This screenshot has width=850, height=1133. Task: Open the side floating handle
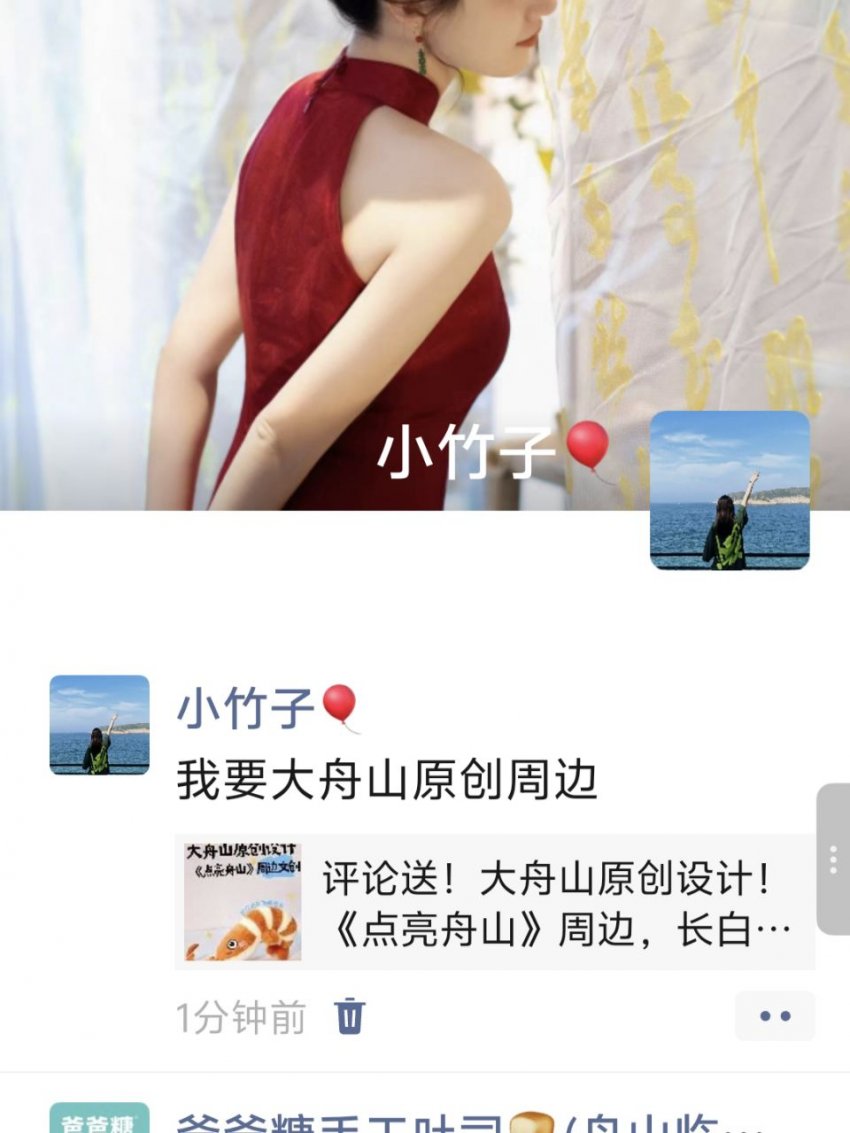[833, 859]
